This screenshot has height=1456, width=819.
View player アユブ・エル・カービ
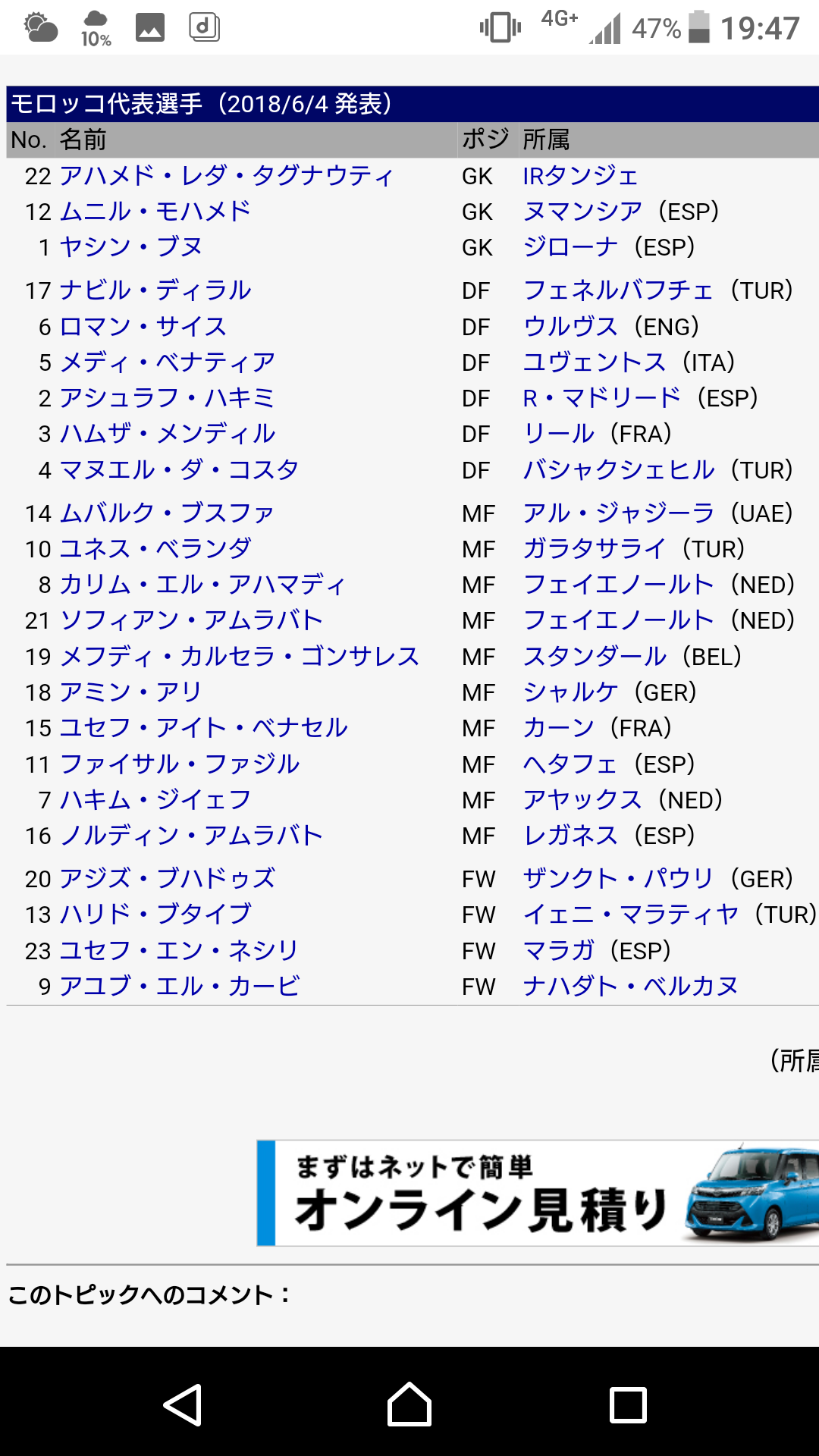click(179, 987)
